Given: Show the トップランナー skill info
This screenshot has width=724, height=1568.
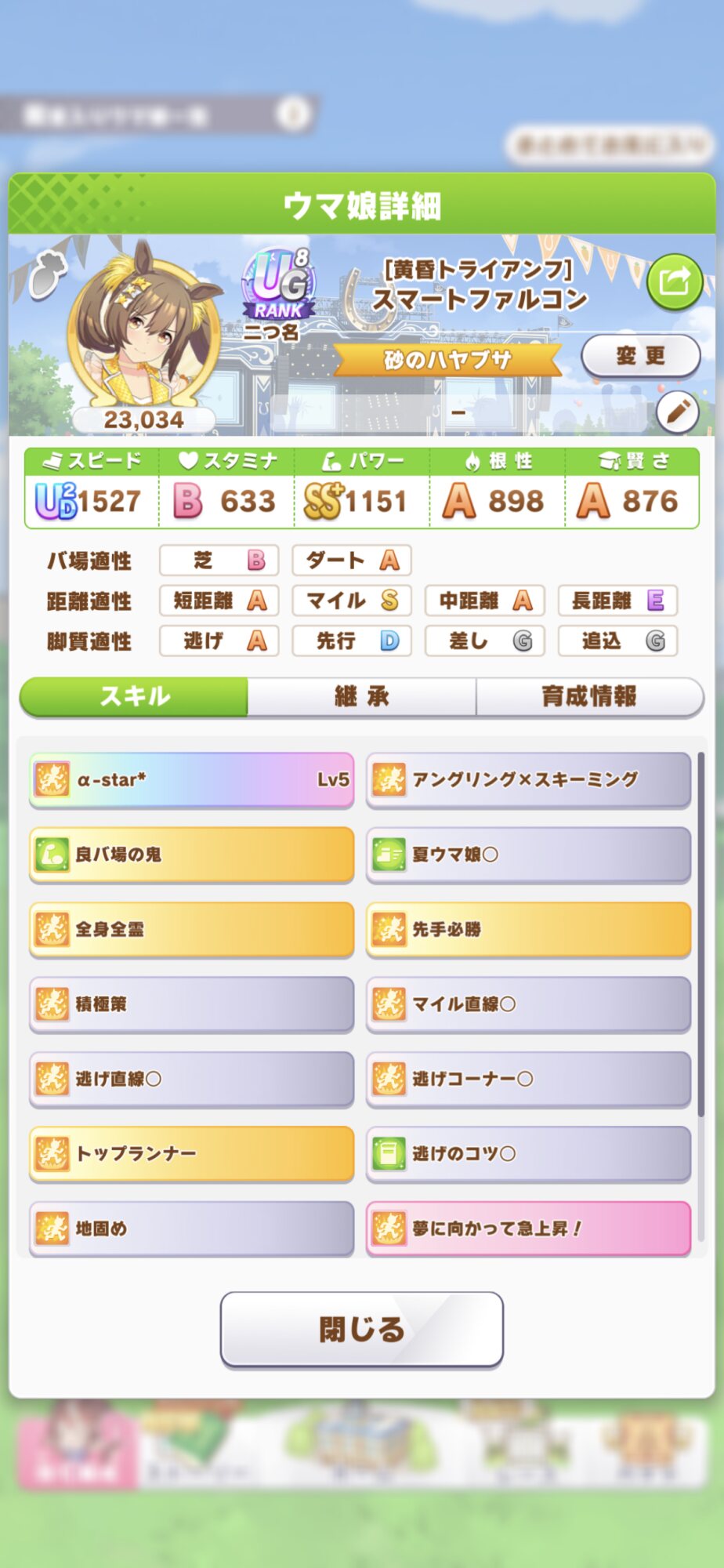Looking at the screenshot, I should [191, 1153].
